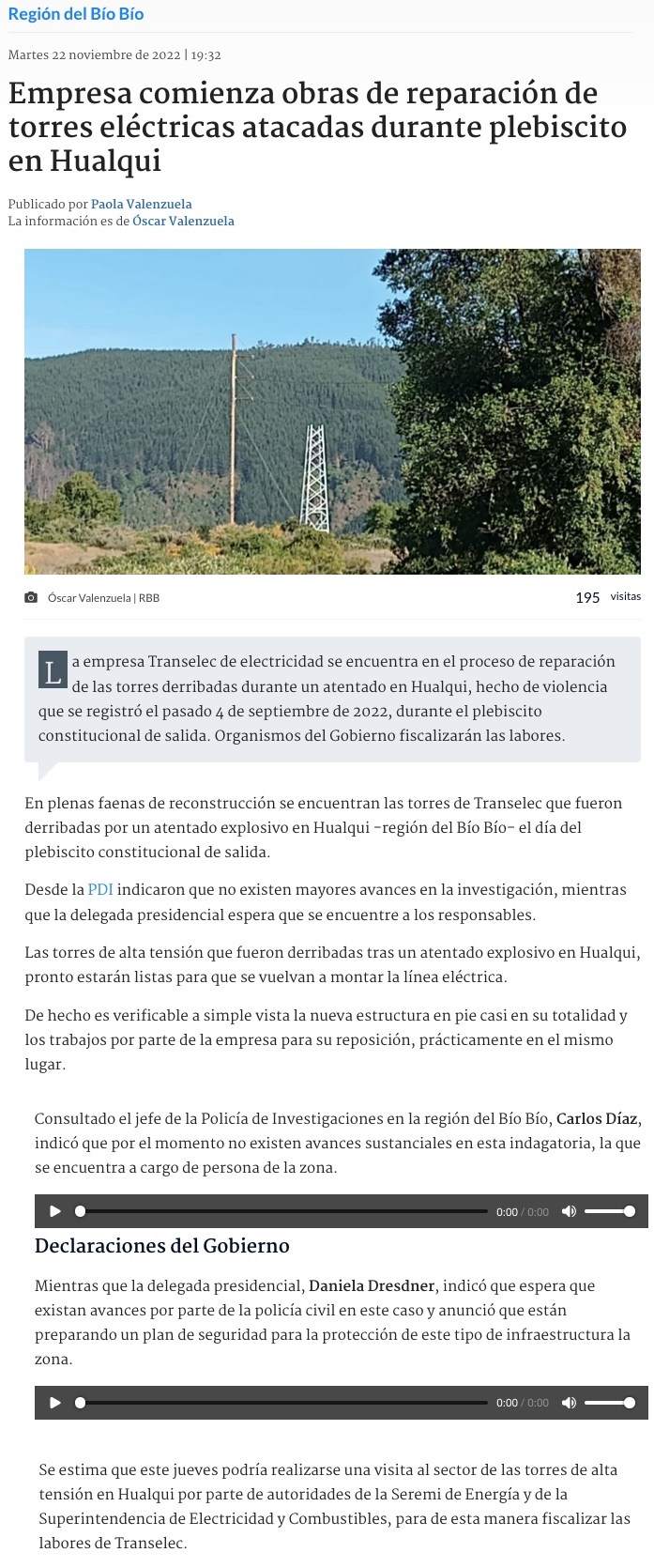Mute the Daniela Dresdner audio player
Screen dimensions: 654x1568
pos(569,1403)
